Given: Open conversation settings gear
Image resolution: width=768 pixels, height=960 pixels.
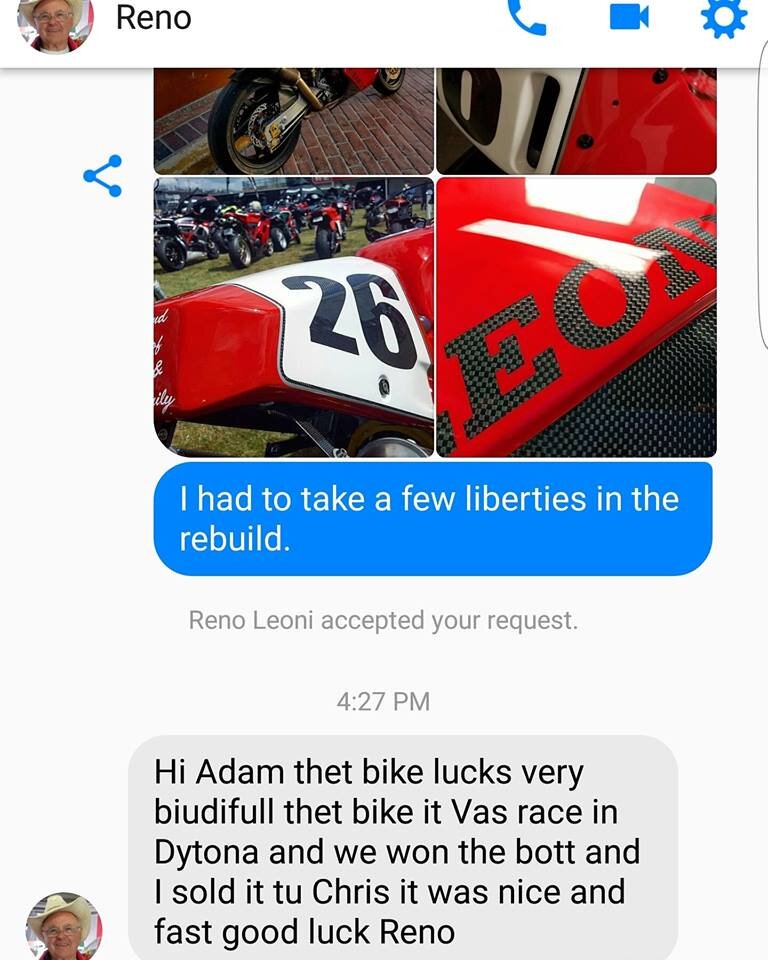Looking at the screenshot, I should 724,17.
